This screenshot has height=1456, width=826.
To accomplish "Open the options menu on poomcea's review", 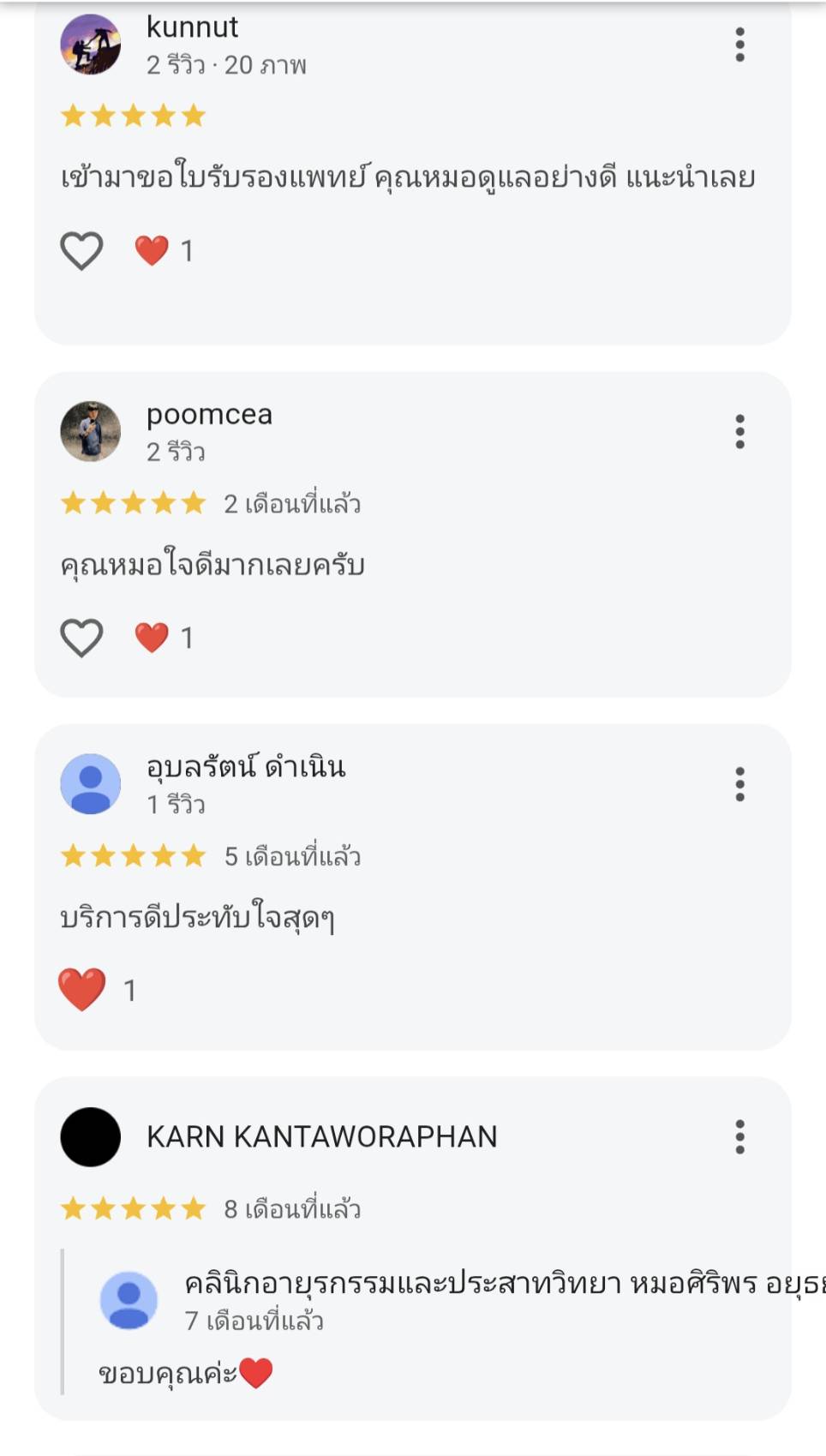I will click(739, 430).
